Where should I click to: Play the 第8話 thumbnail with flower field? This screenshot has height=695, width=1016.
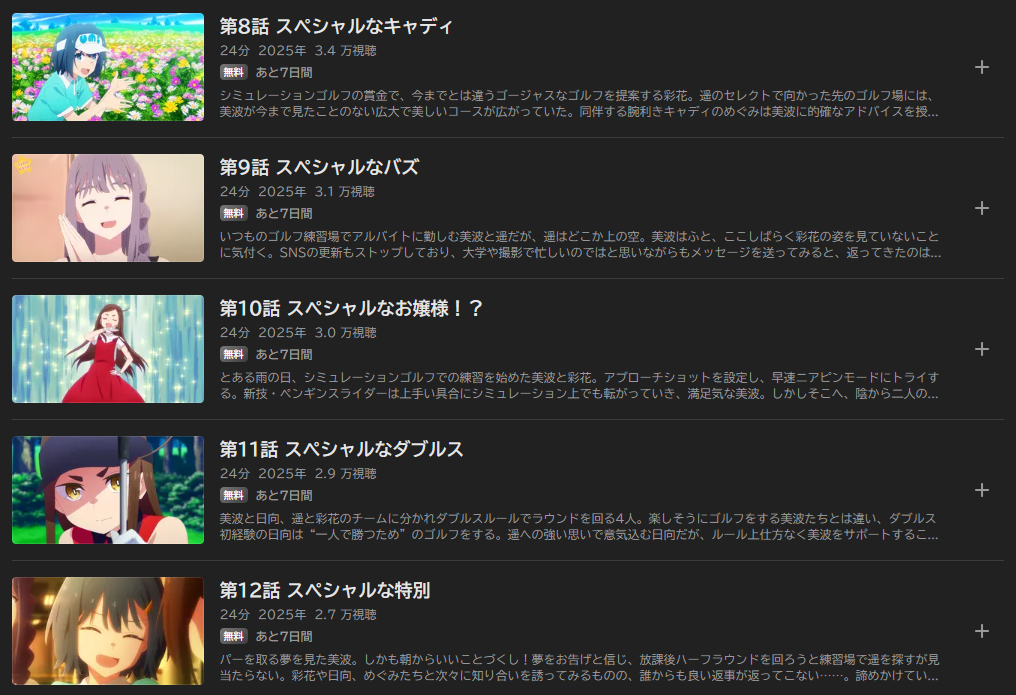[108, 67]
